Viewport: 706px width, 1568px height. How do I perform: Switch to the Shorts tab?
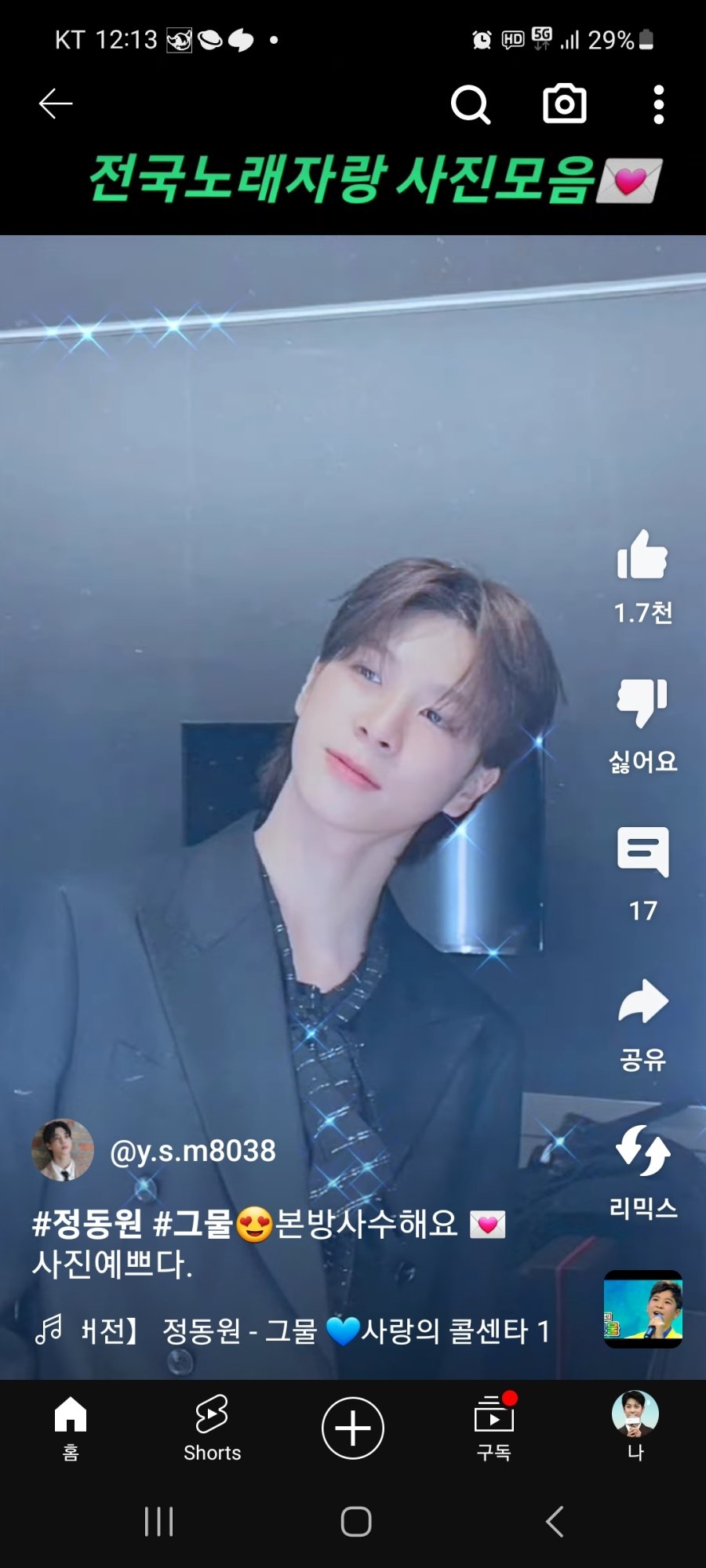(212, 1428)
